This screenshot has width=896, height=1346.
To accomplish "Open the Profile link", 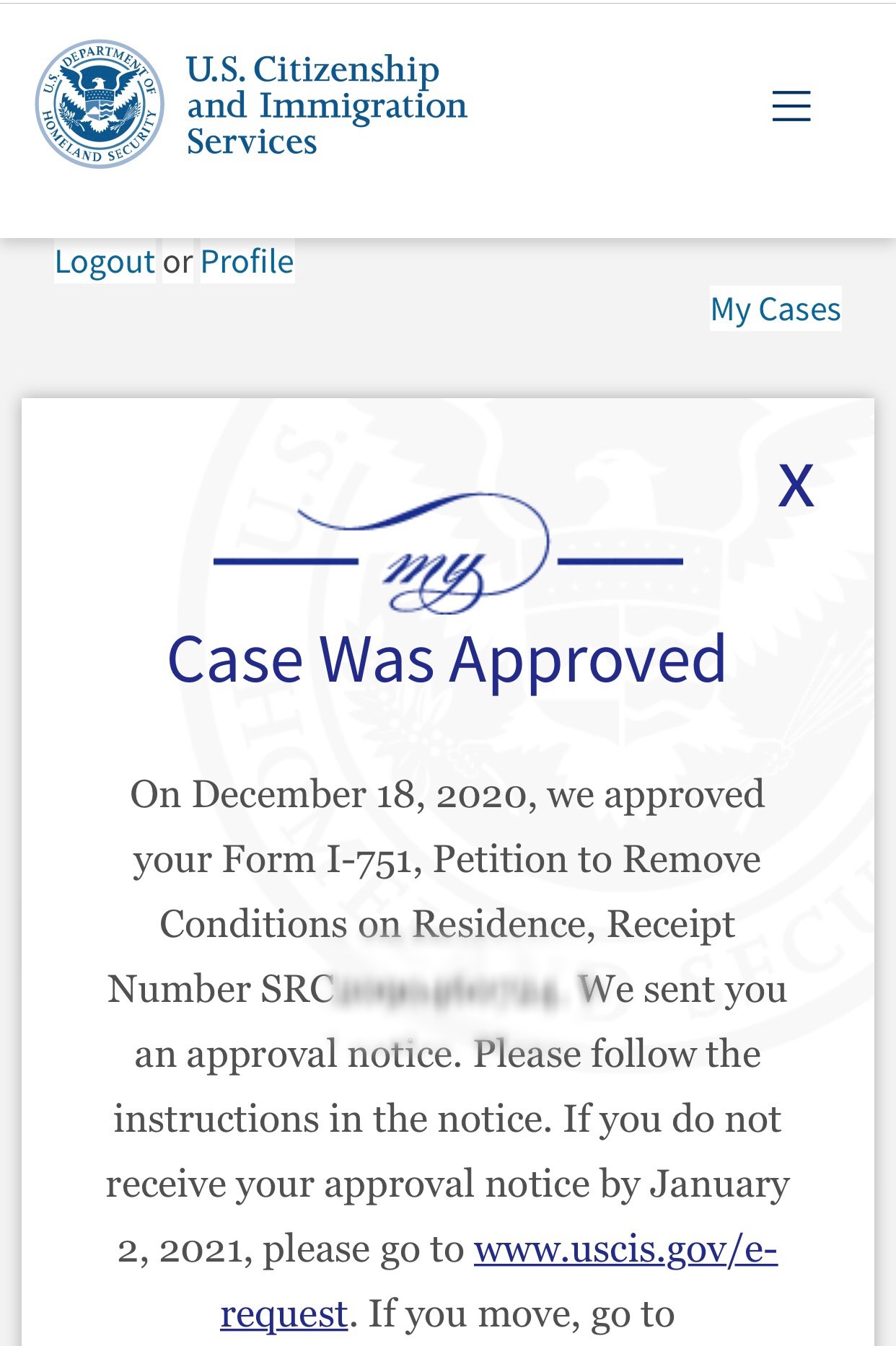I will point(247,261).
